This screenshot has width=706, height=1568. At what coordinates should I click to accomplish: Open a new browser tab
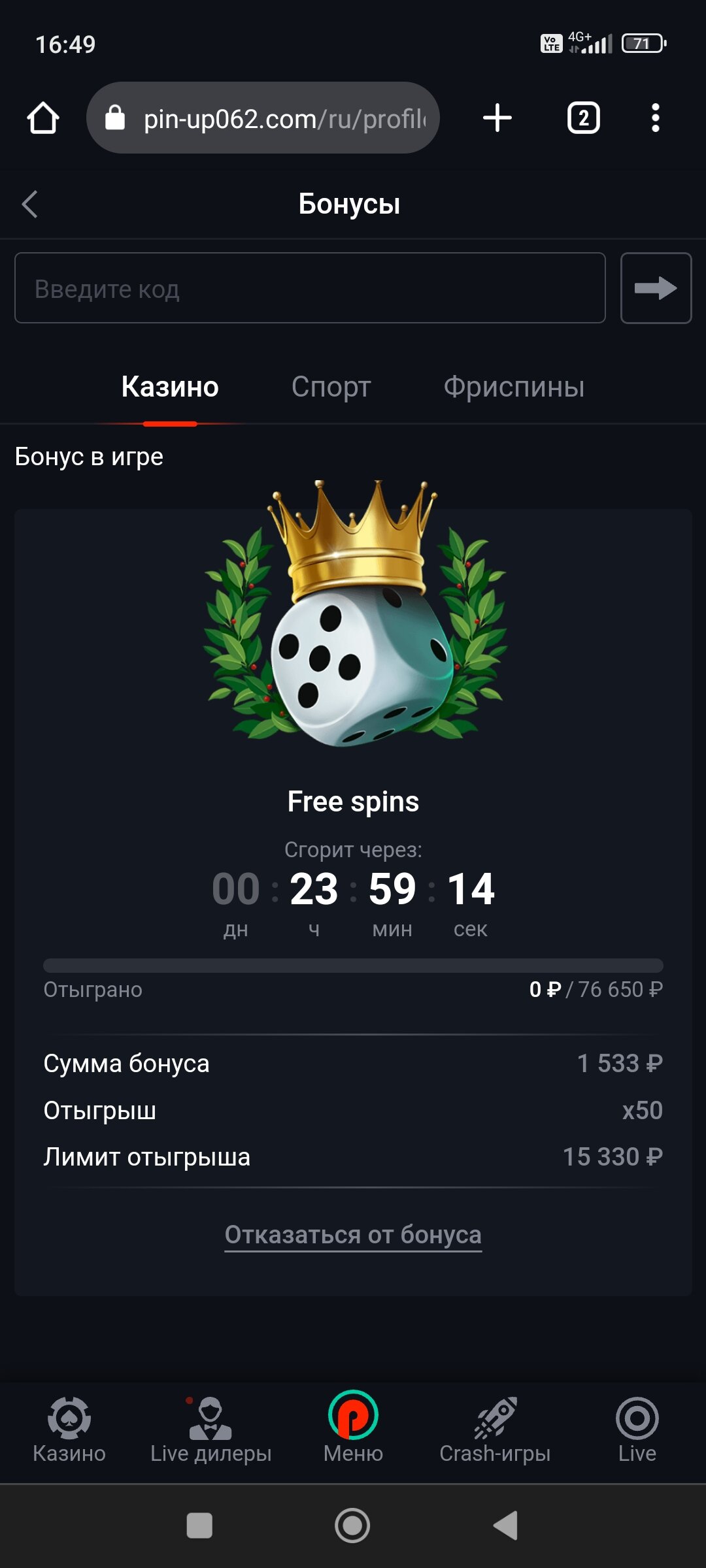[497, 118]
